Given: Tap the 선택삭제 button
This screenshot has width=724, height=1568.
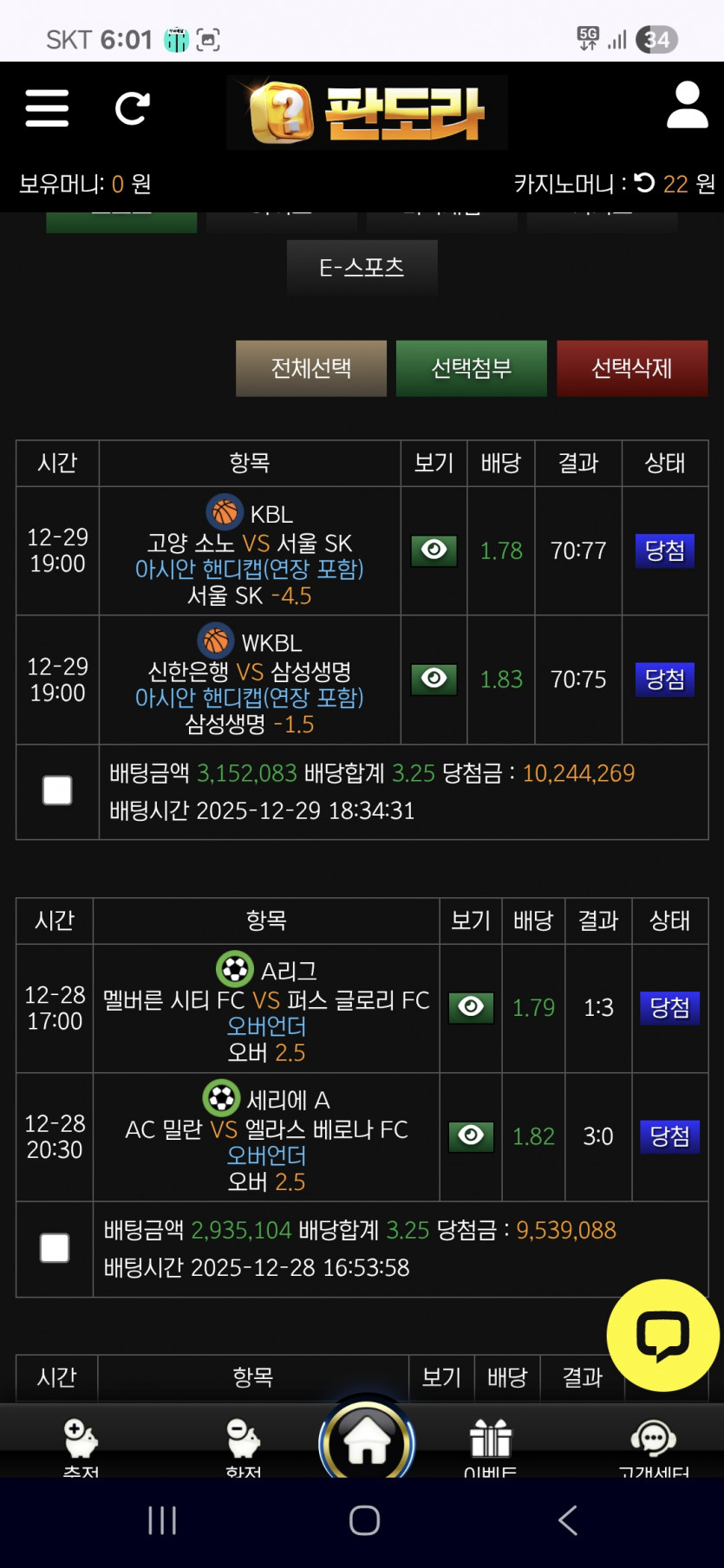Looking at the screenshot, I should [x=632, y=368].
